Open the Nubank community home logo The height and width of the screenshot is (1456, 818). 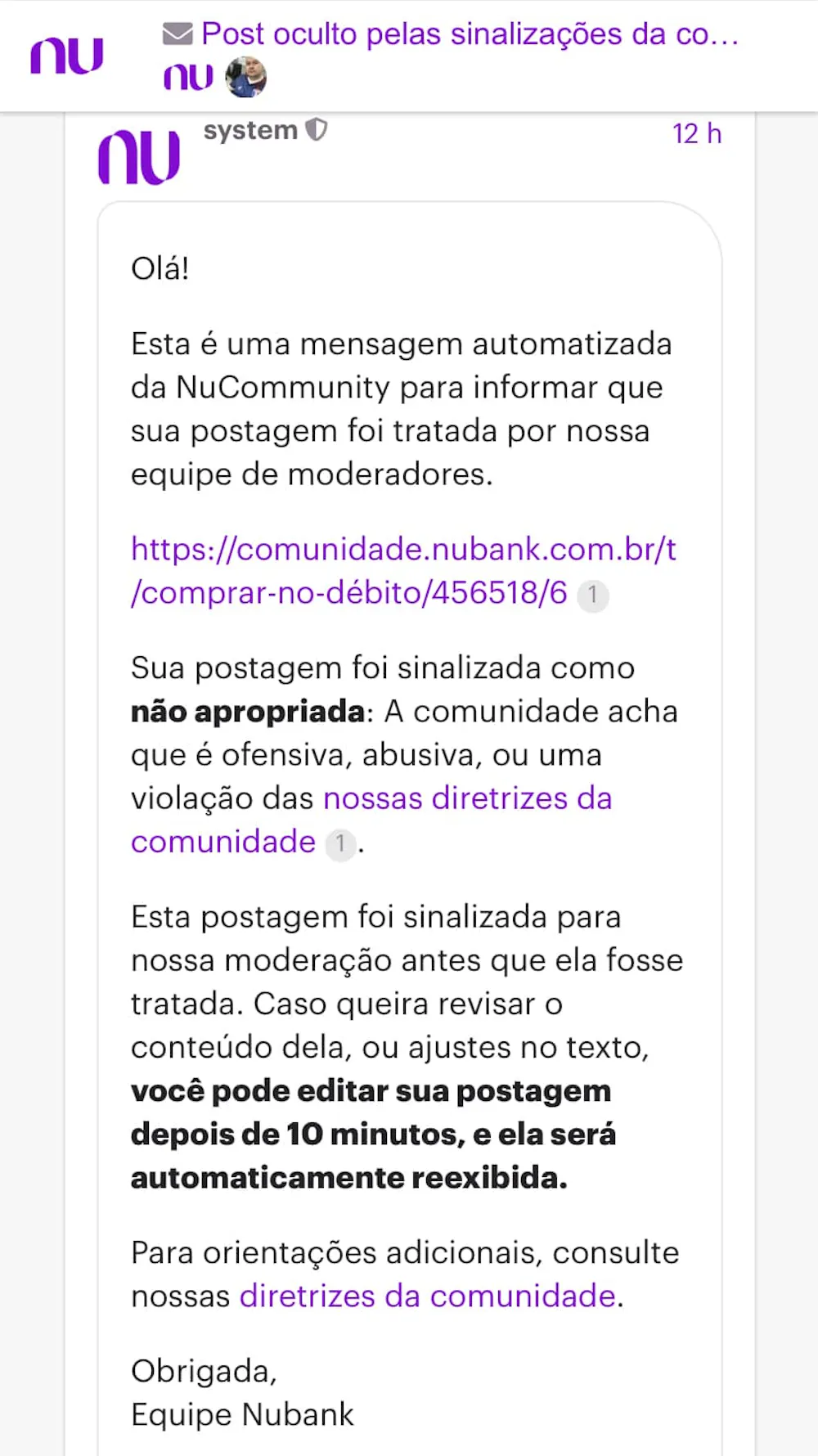tap(67, 56)
